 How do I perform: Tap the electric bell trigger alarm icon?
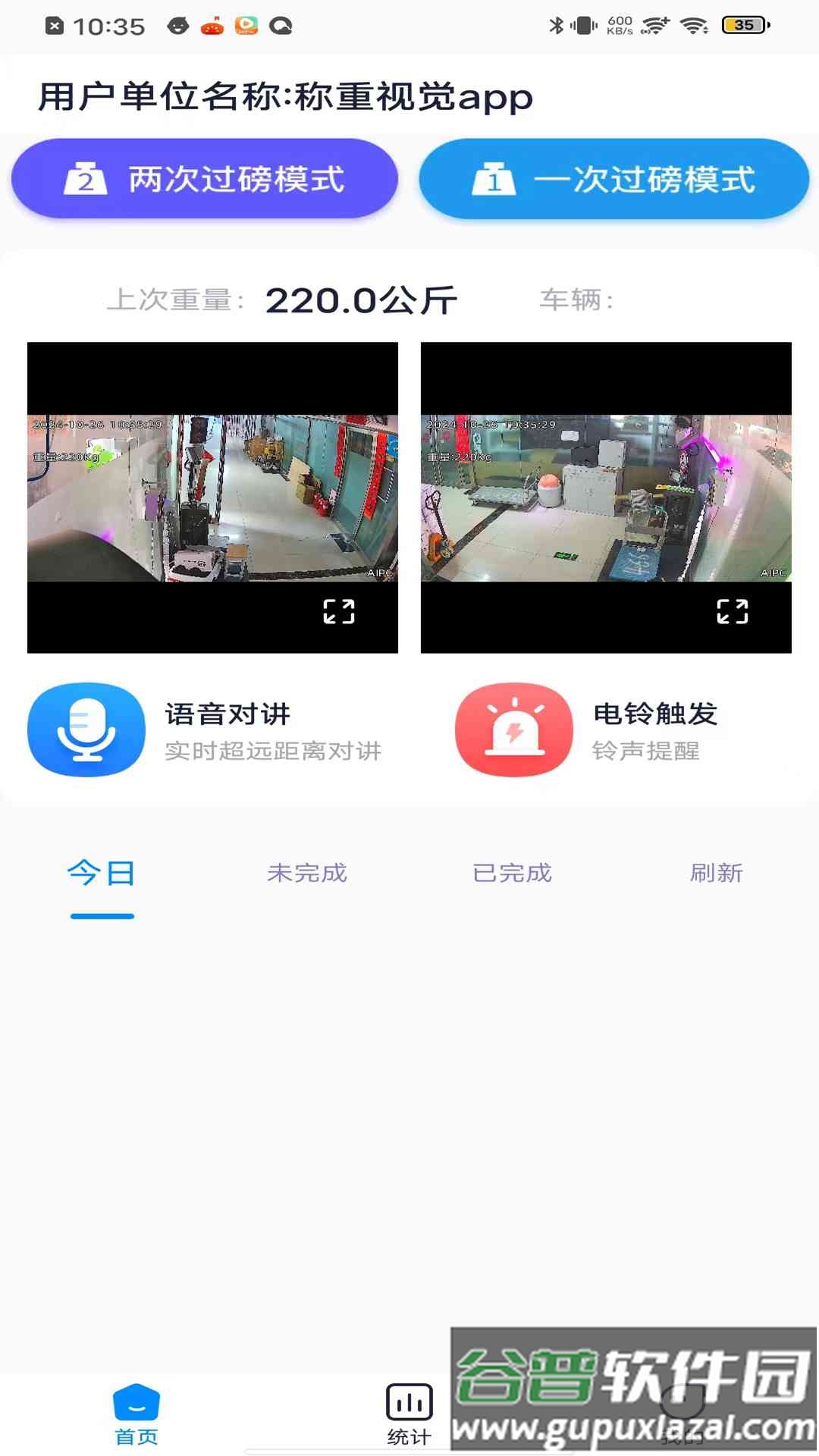pyautogui.click(x=513, y=730)
